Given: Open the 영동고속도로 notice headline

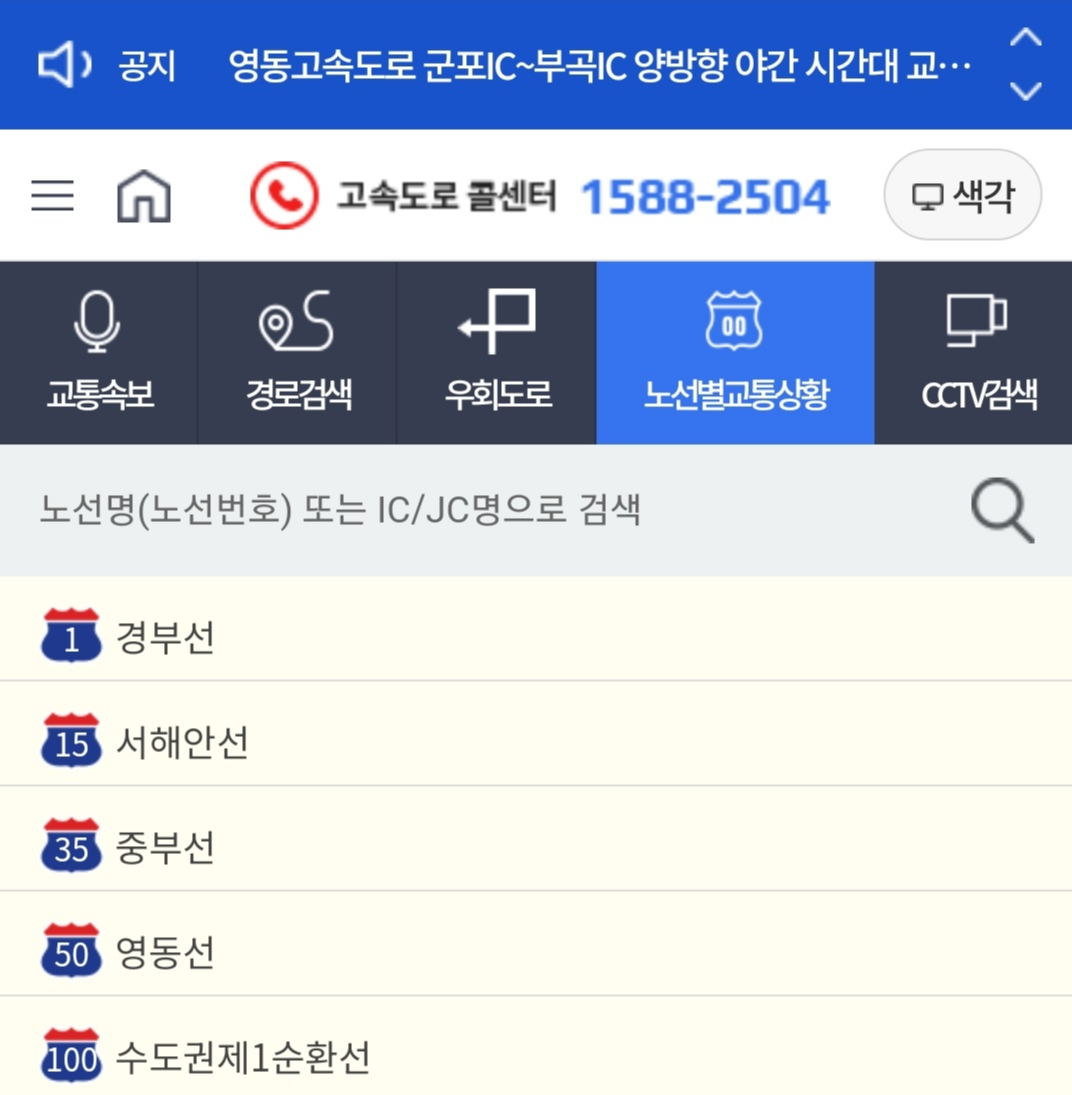Looking at the screenshot, I should pos(599,66).
